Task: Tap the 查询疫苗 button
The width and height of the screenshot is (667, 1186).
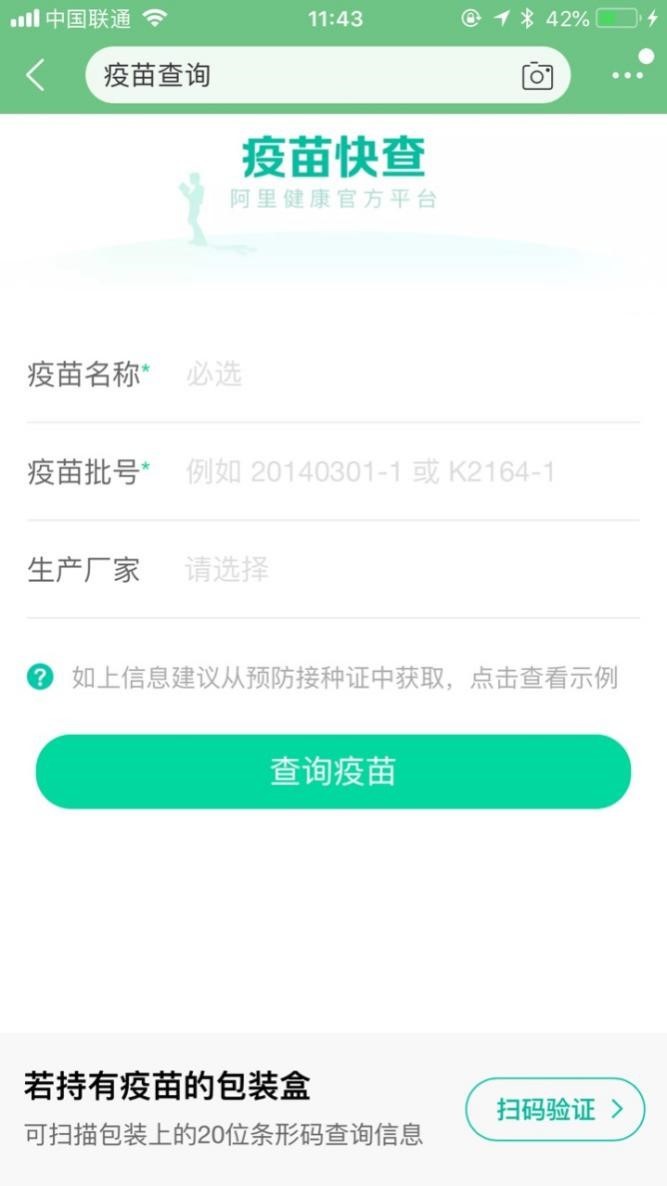Action: 333,772
